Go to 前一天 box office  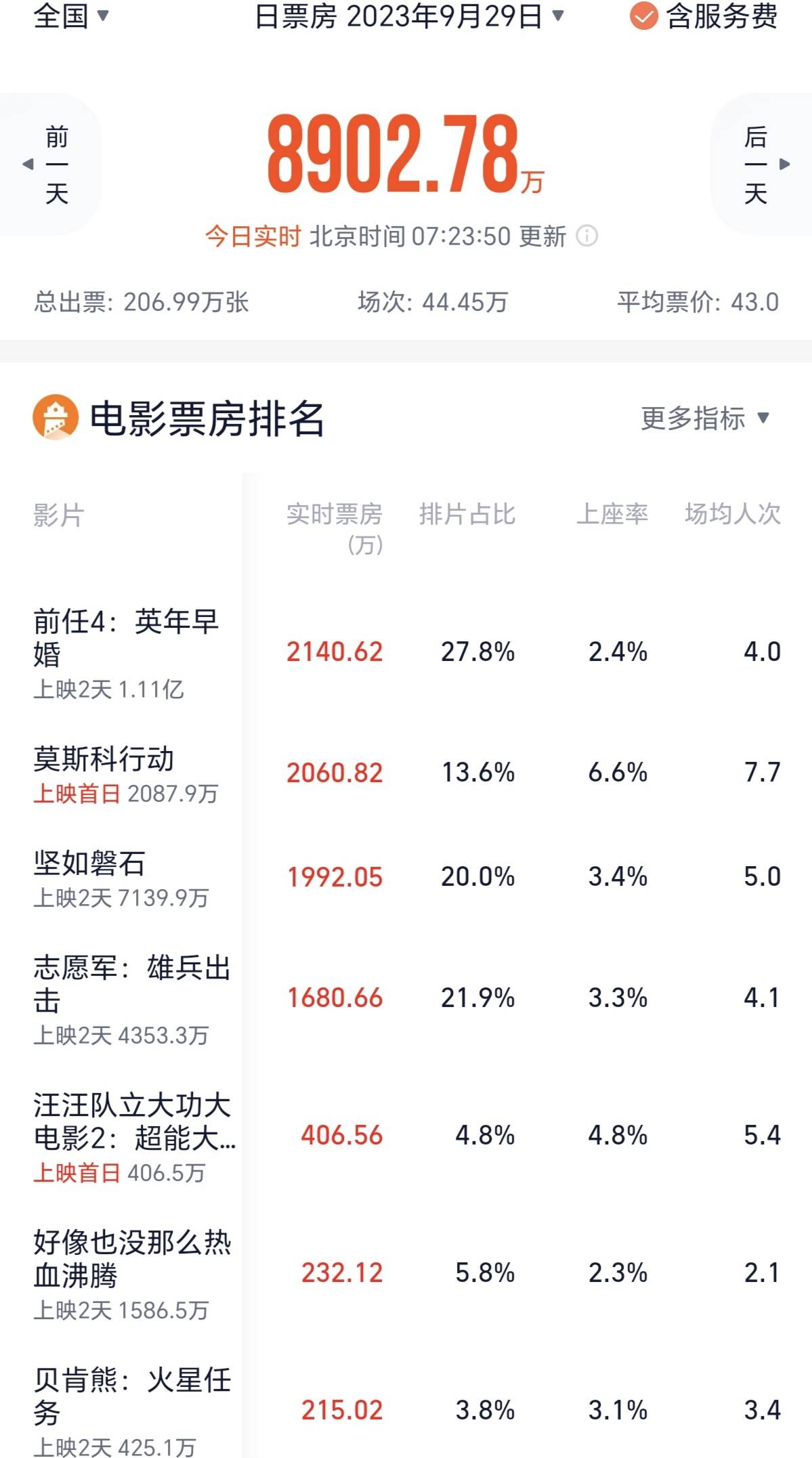pos(51,165)
